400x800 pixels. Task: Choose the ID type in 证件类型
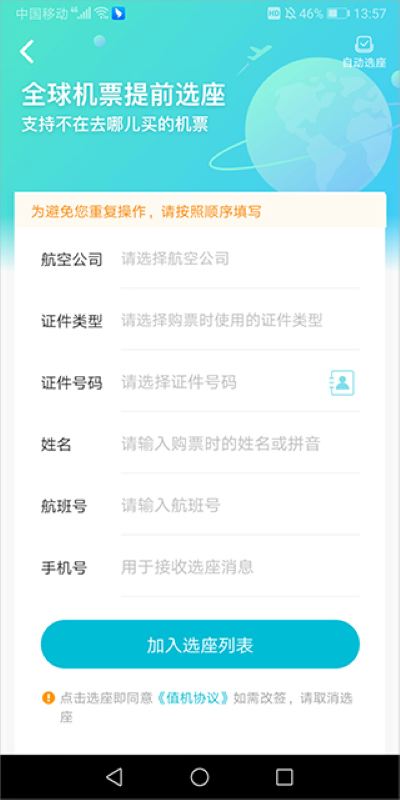(240, 320)
